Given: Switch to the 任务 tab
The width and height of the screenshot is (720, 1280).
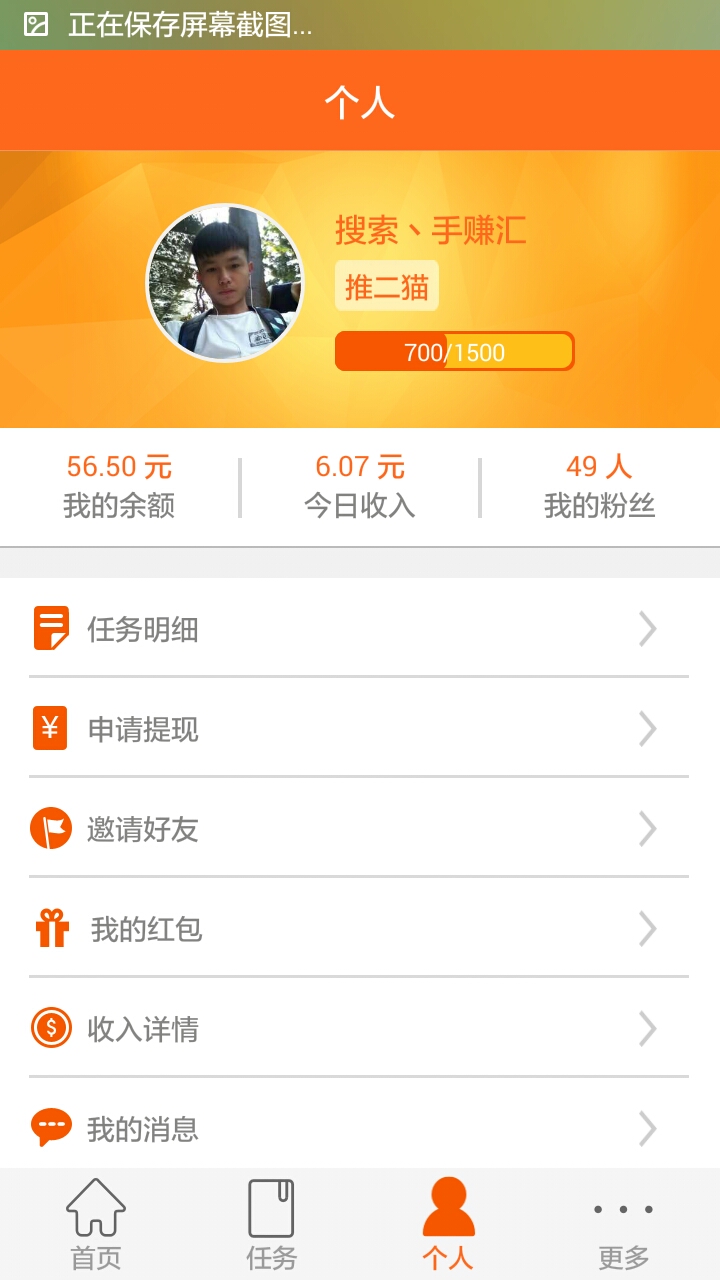Looking at the screenshot, I should click(271, 1224).
